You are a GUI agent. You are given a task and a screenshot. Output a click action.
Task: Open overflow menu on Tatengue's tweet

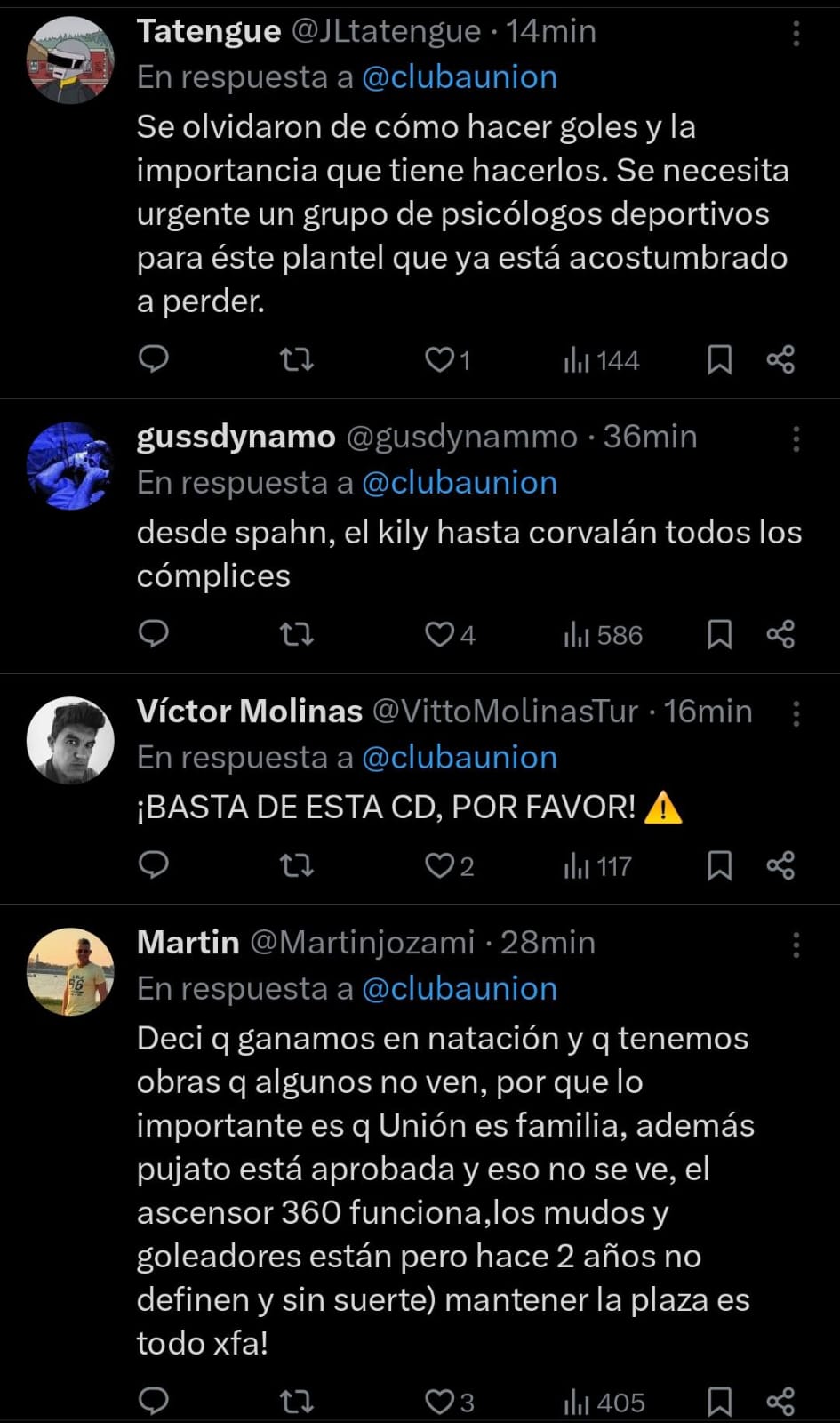[x=796, y=34]
